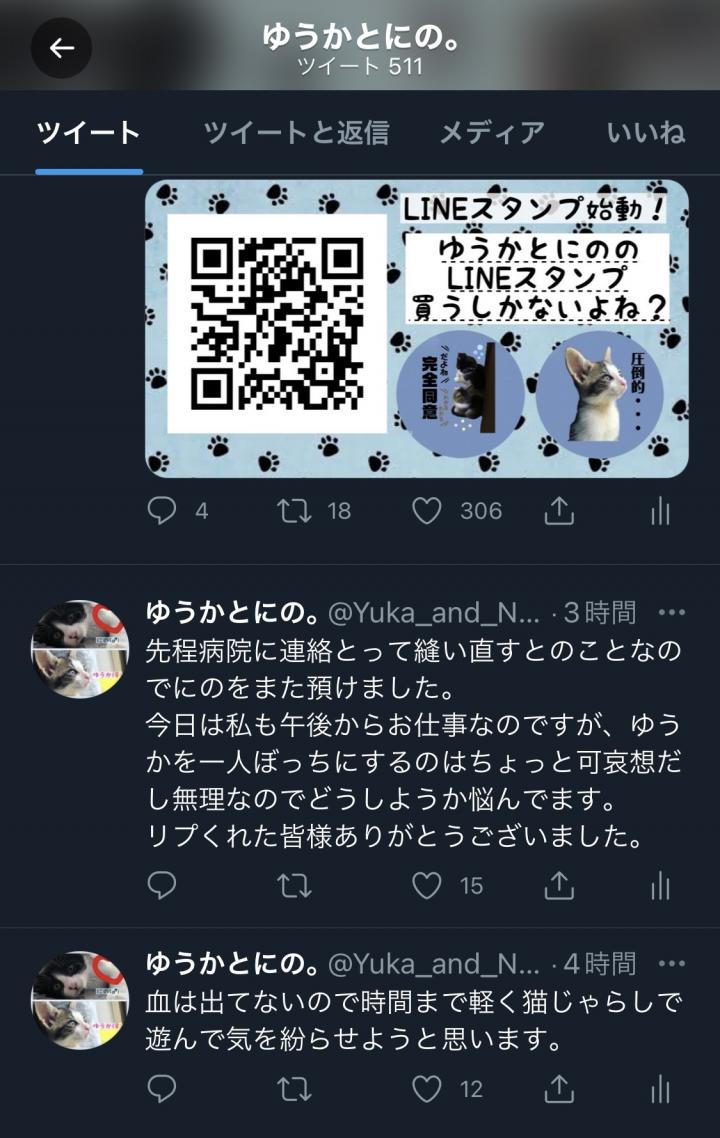Reply to the 4時間 tweet

pos(162,1089)
